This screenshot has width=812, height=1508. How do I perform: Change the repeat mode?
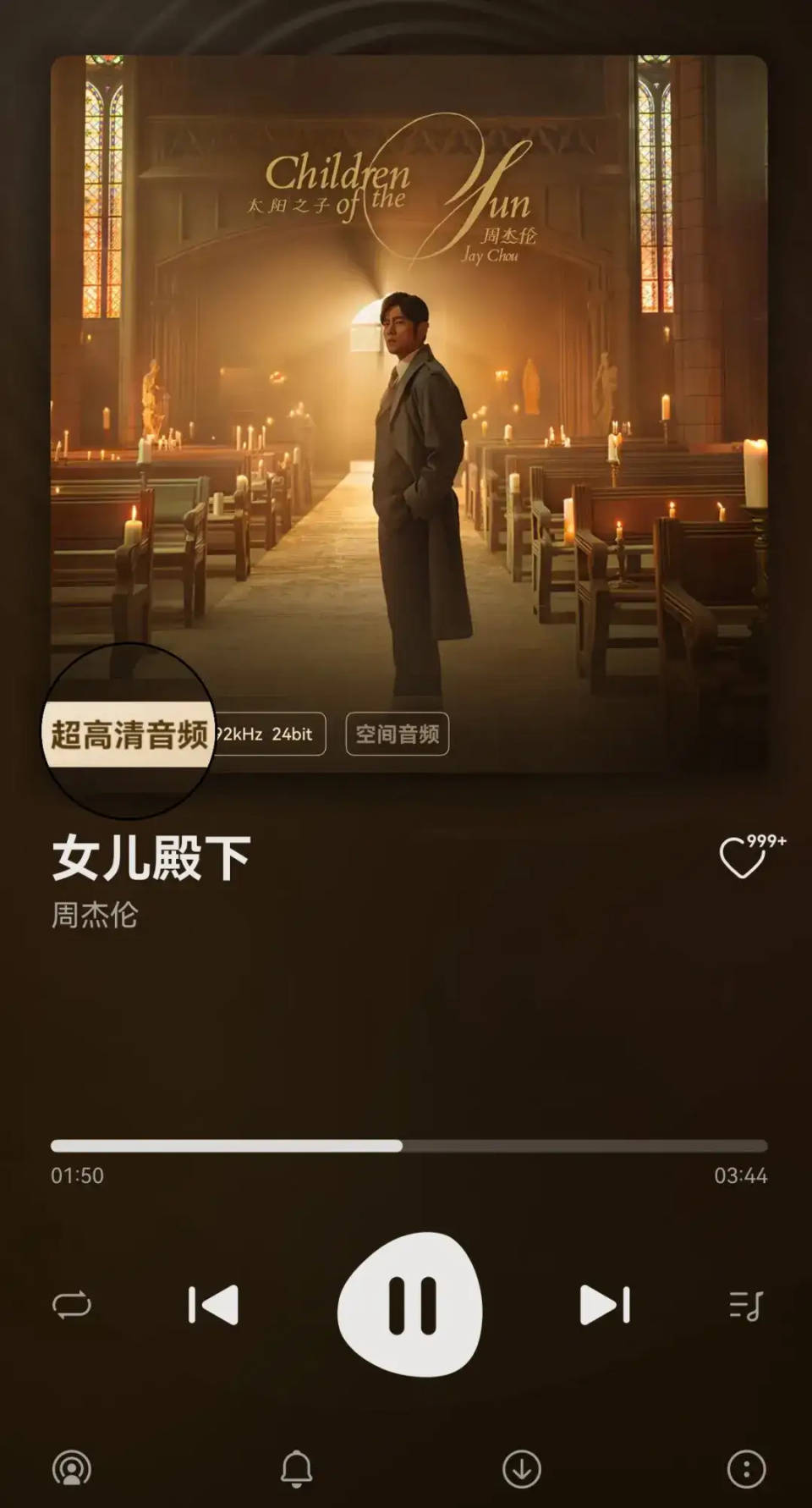point(72,1305)
